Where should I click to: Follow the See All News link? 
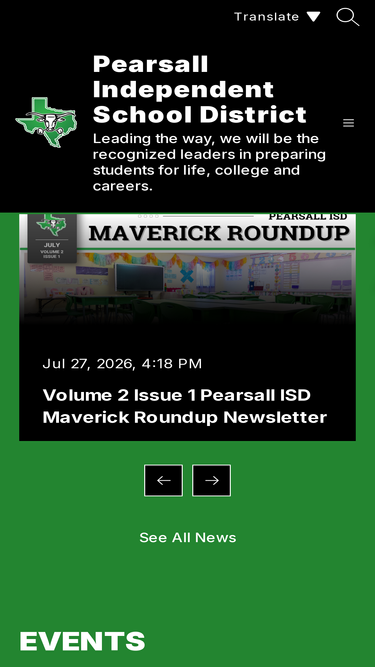[x=188, y=537]
